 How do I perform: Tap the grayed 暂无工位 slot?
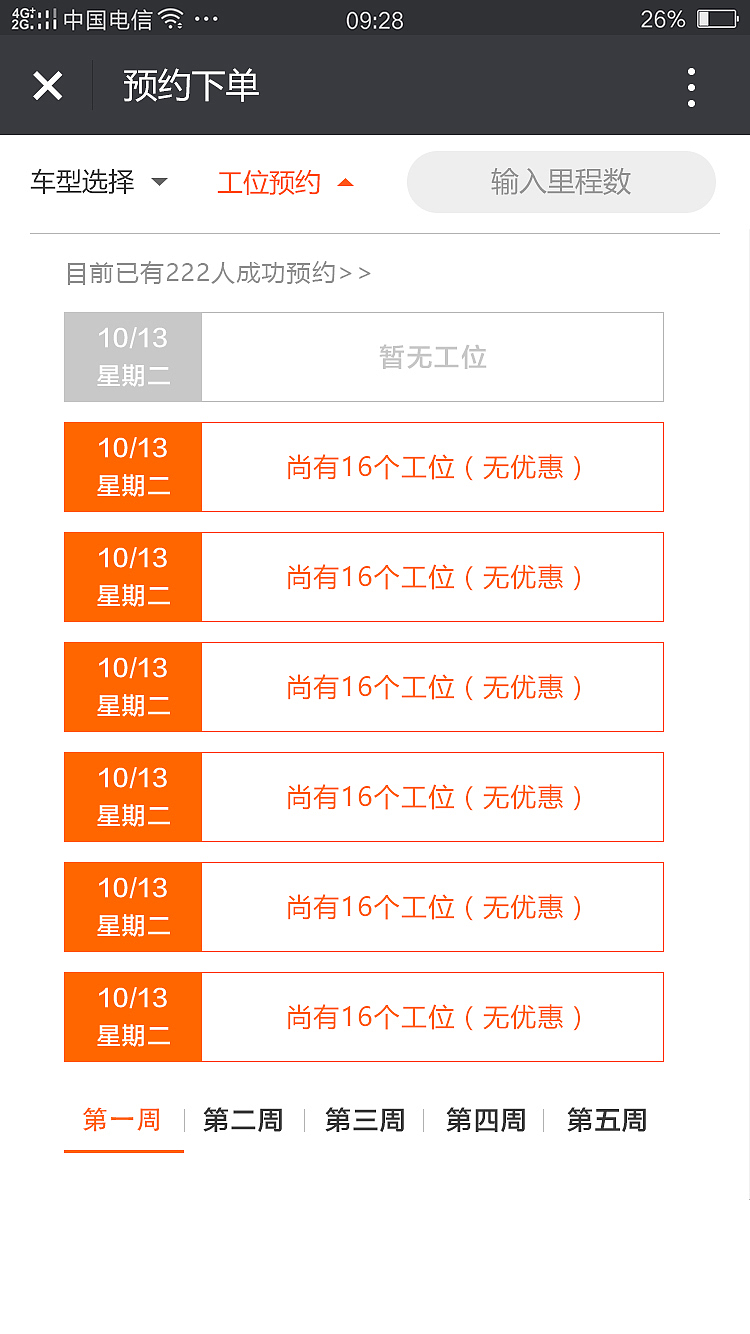(x=432, y=357)
